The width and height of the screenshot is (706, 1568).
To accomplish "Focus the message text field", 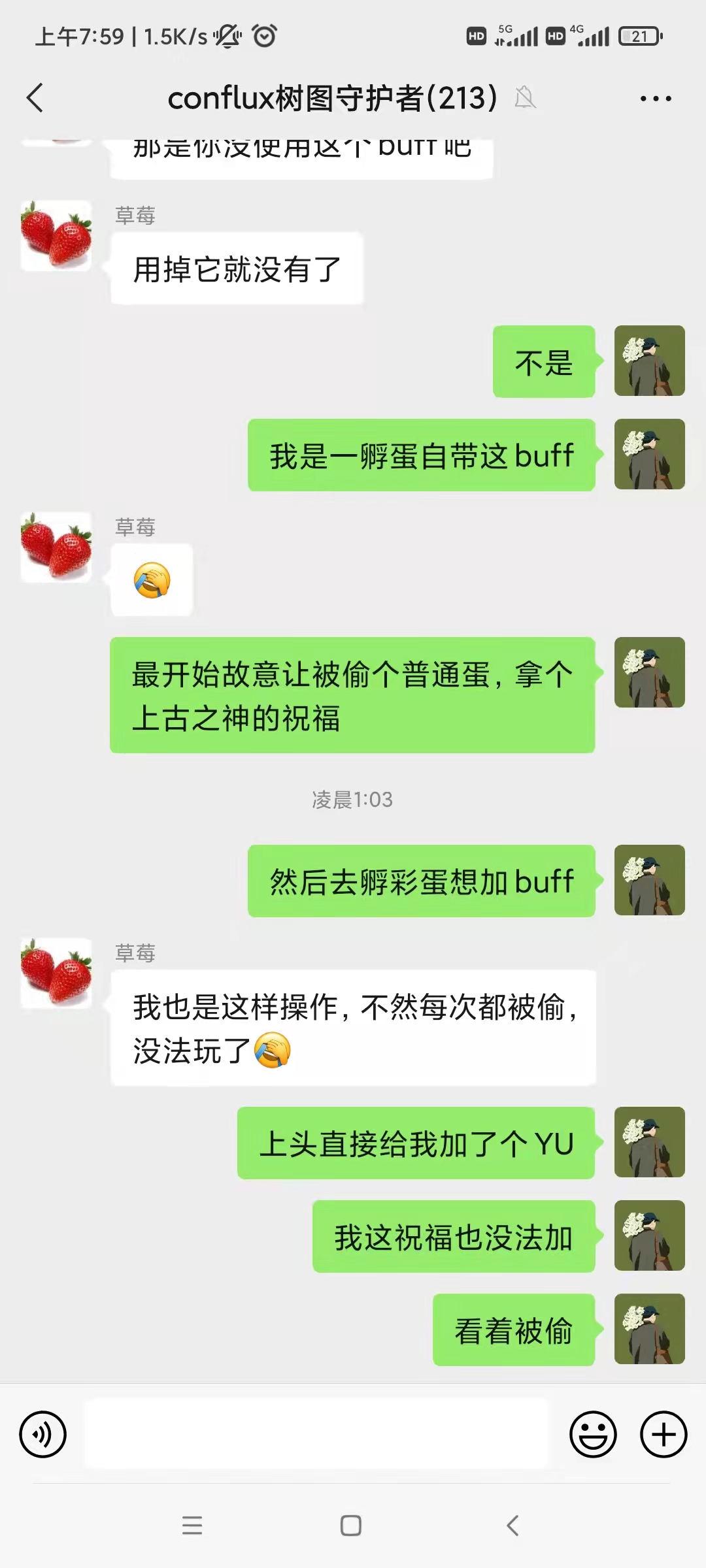I will (317, 1433).
